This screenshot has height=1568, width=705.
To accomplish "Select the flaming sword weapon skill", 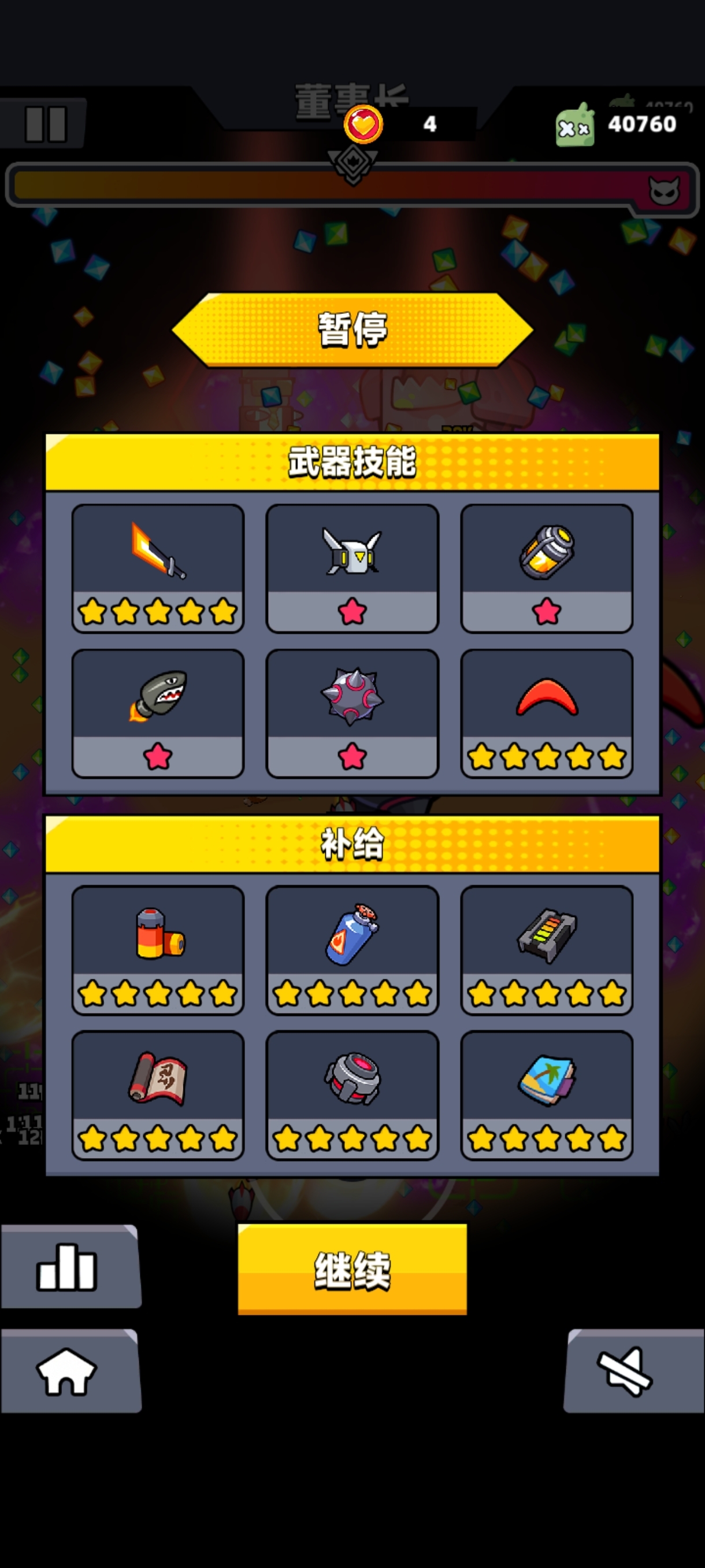I will tap(158, 568).
